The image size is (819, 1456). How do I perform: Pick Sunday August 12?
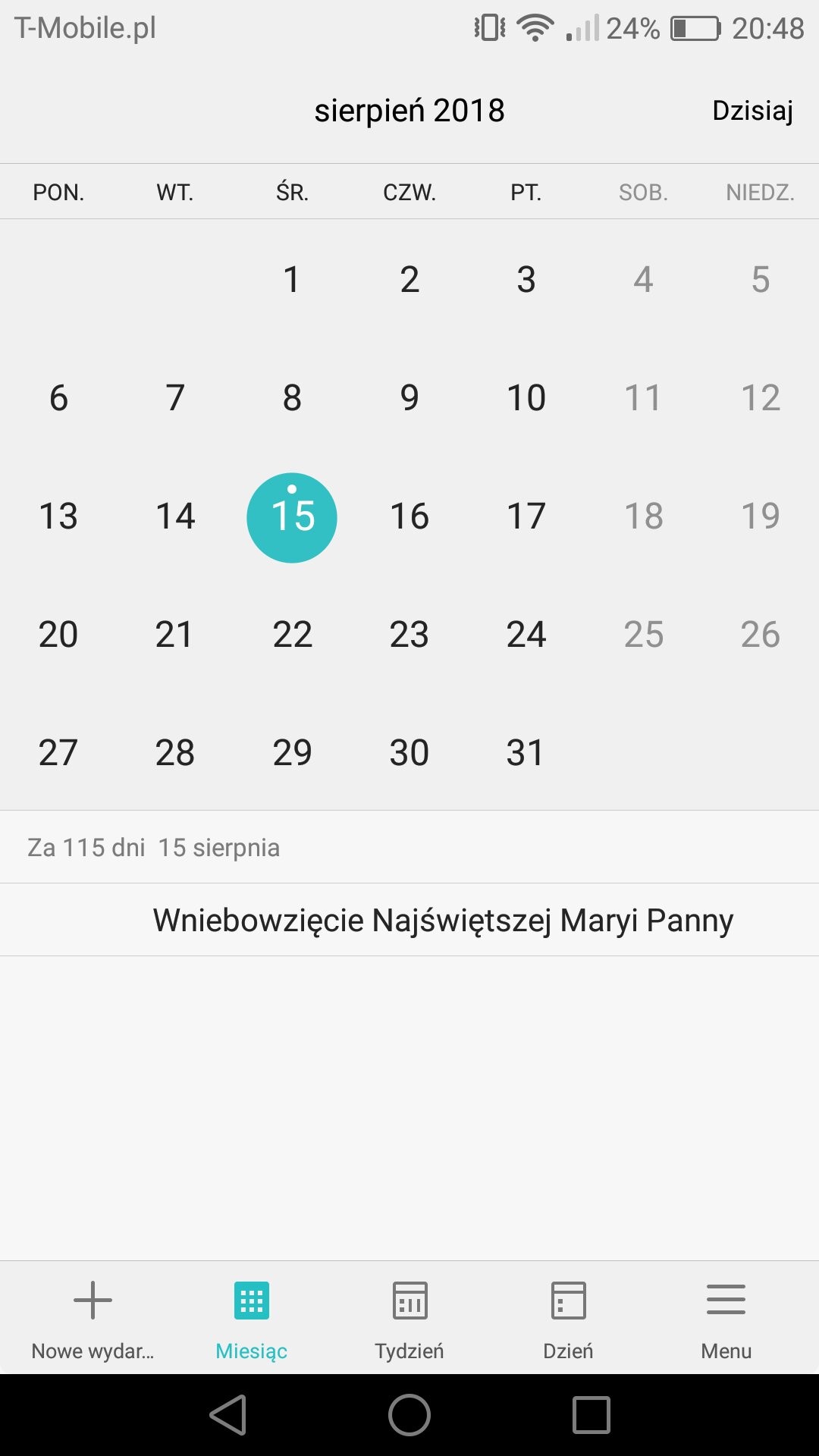760,398
